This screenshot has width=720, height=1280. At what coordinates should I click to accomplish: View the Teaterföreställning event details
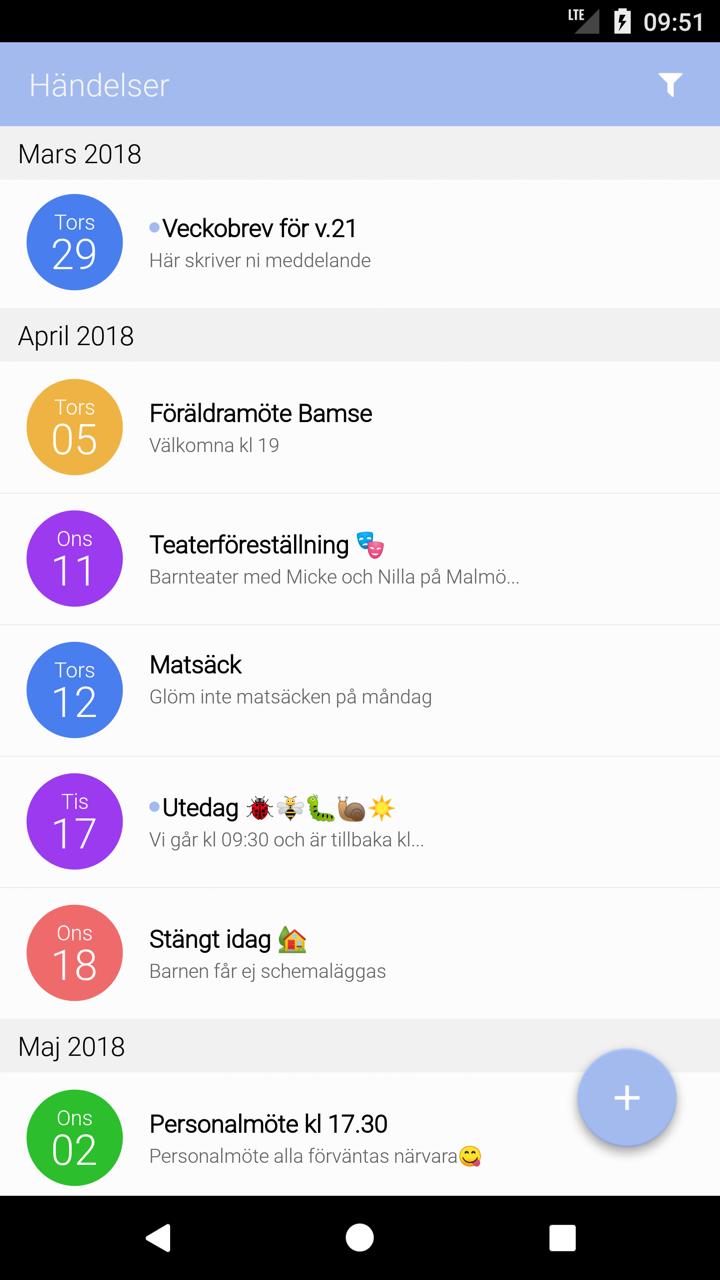[360, 559]
